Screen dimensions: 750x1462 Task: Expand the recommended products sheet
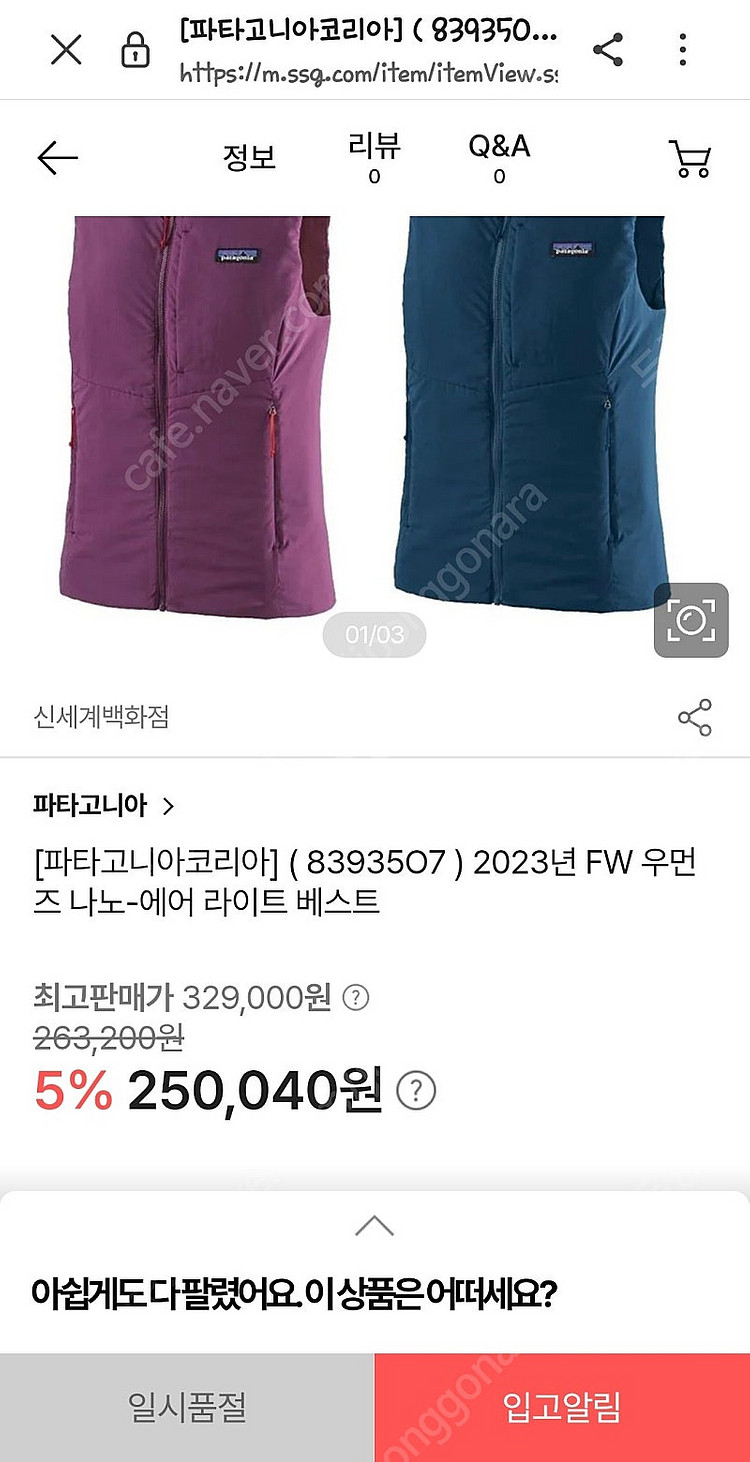pos(374,1226)
